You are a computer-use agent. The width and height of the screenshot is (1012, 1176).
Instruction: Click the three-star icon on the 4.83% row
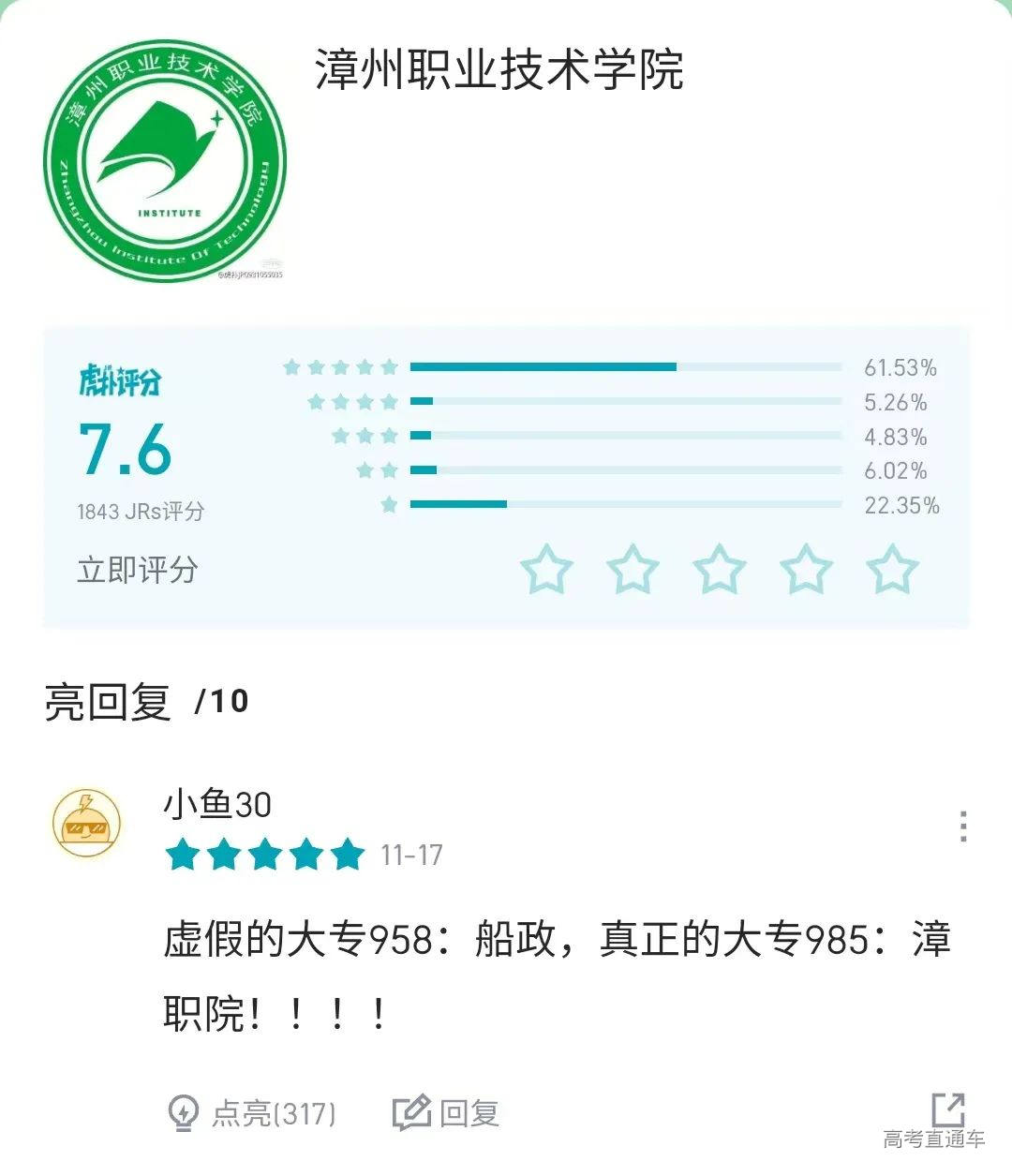tap(365, 435)
